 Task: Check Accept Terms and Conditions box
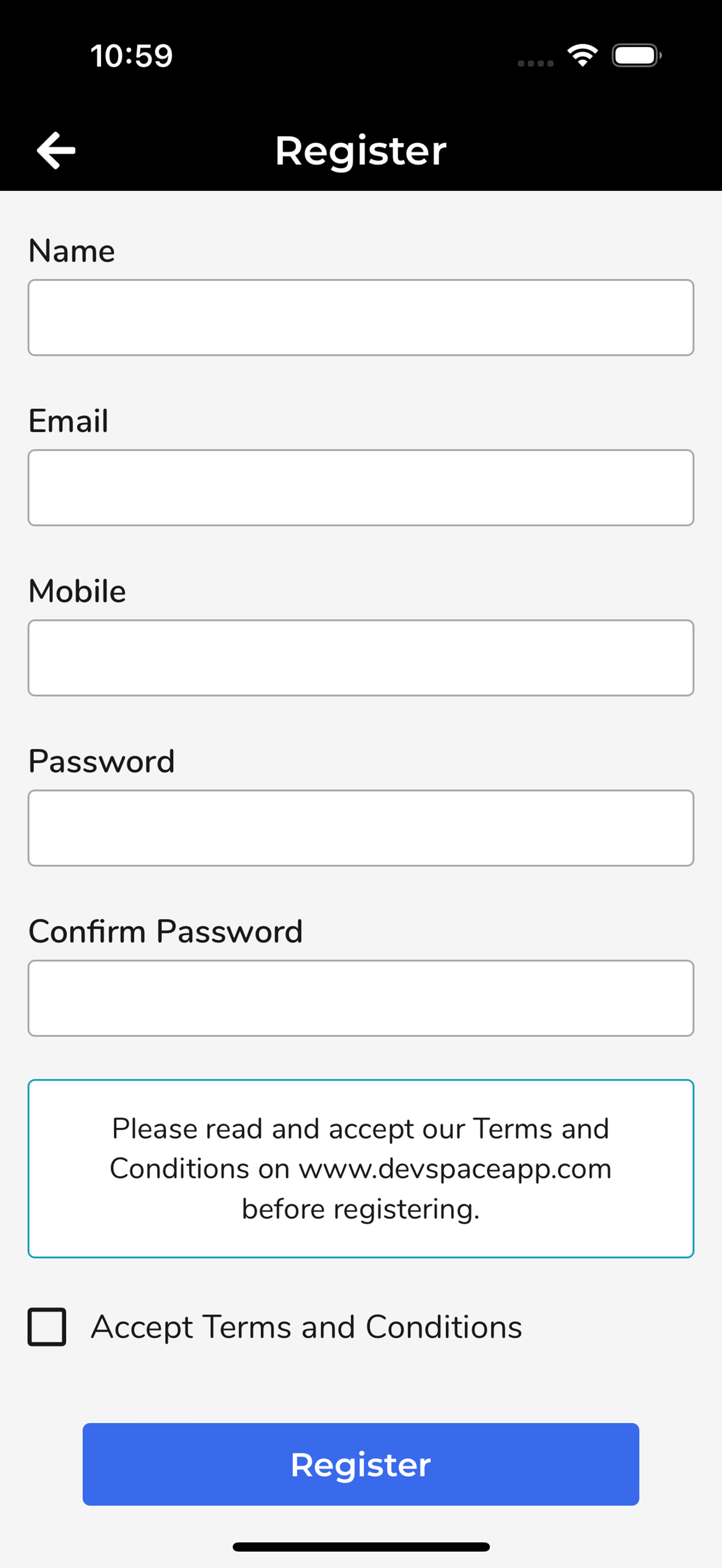click(x=47, y=1327)
